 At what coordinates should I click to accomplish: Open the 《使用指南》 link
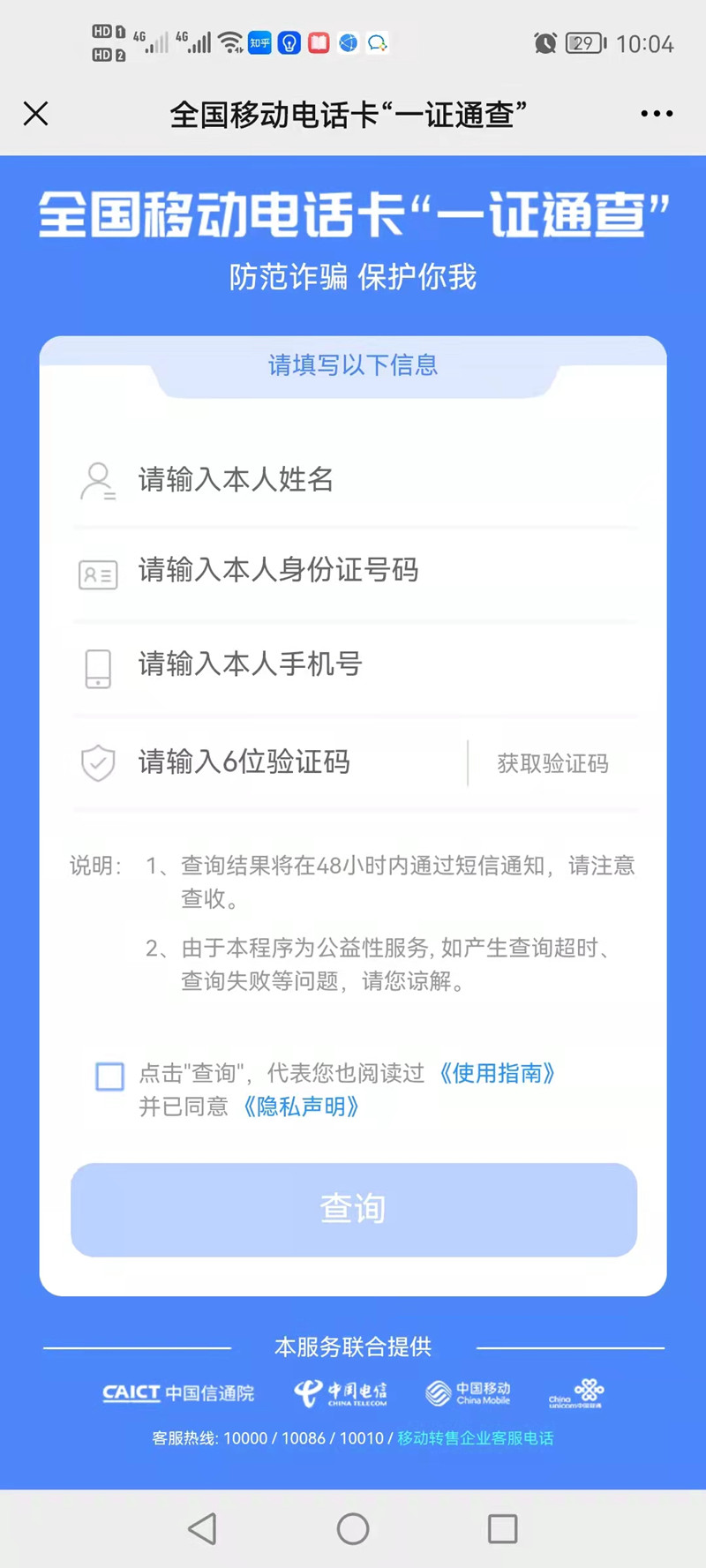(497, 1073)
